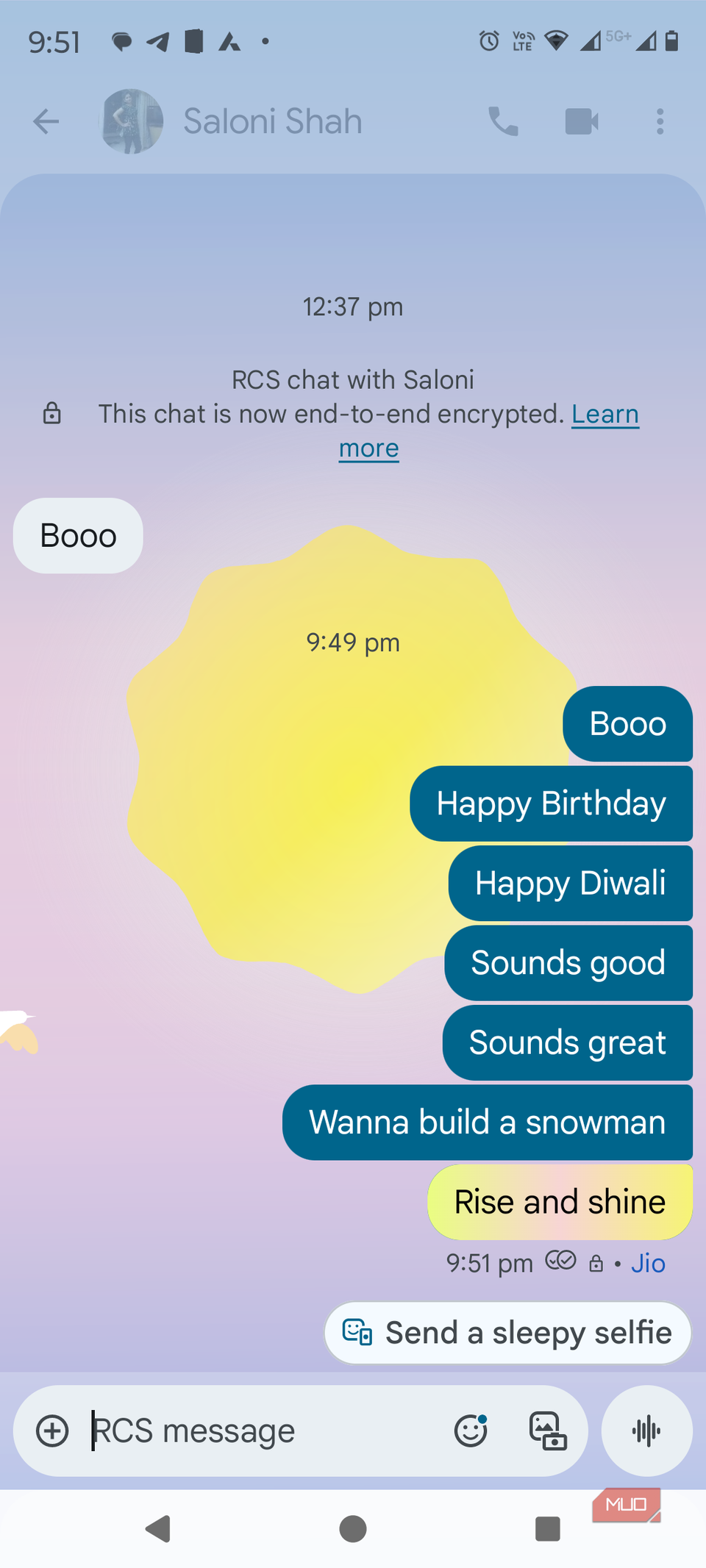This screenshot has width=706, height=1568.
Task: Open the emoji picker in the message bar
Action: (470, 1431)
